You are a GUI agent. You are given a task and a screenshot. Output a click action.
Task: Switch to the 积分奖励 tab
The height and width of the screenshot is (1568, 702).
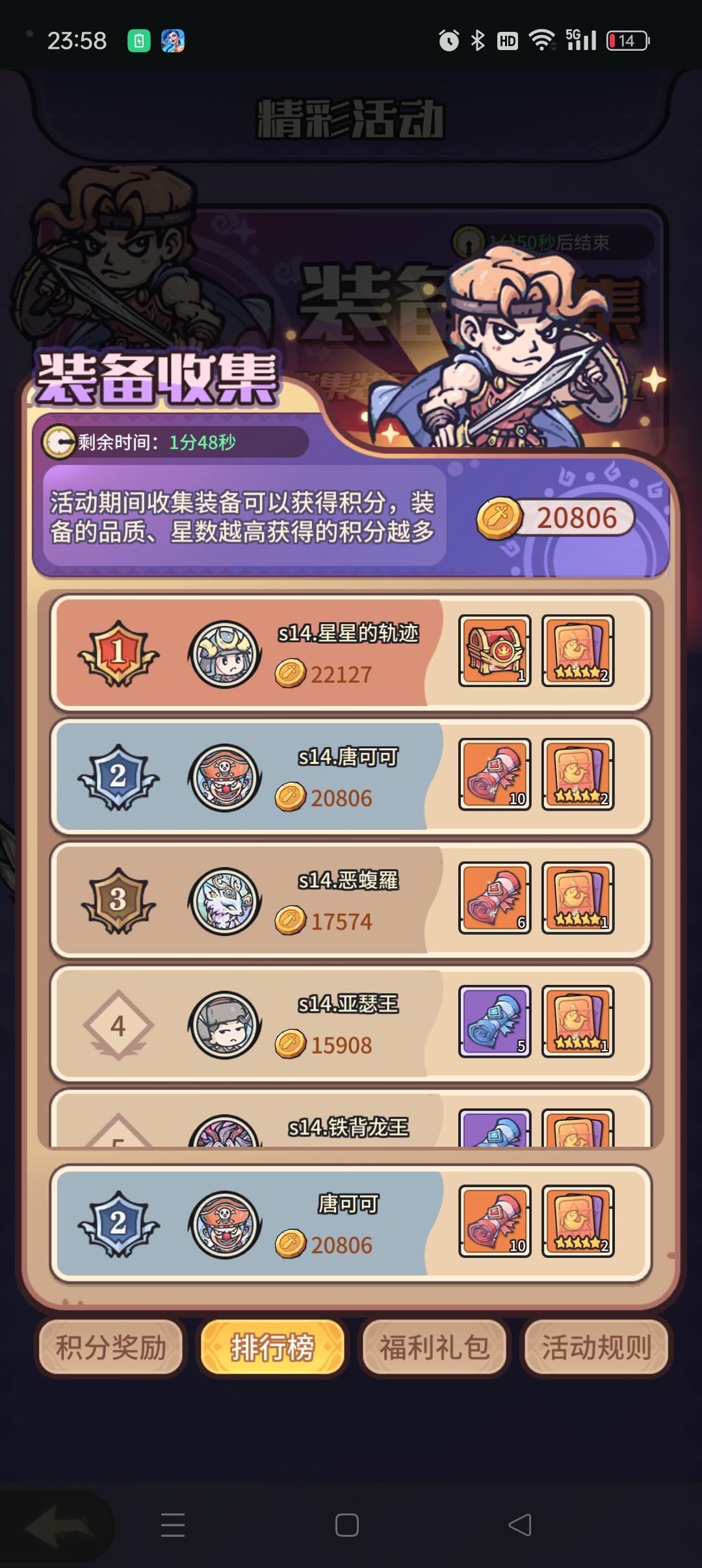tap(110, 1349)
